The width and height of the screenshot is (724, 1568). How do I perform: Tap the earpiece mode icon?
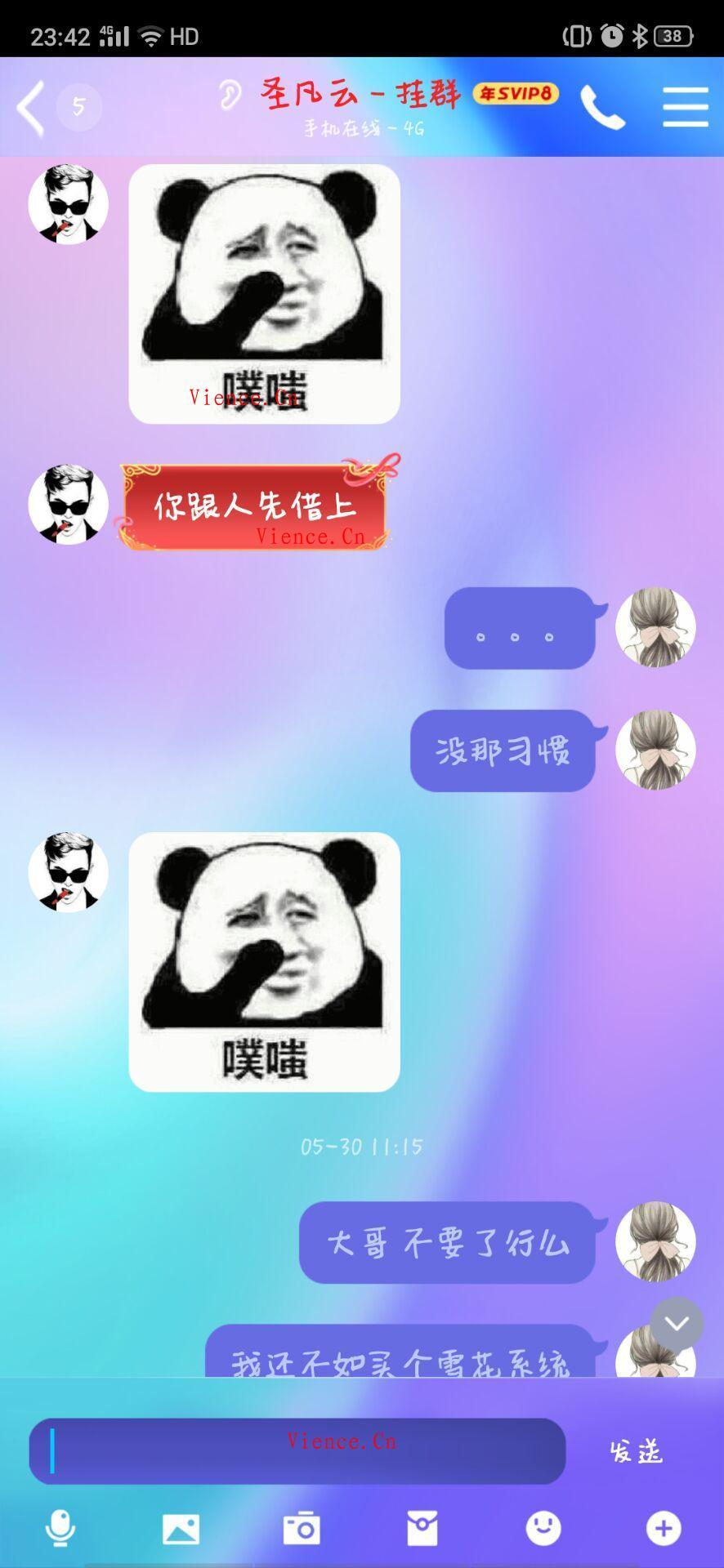[x=230, y=95]
